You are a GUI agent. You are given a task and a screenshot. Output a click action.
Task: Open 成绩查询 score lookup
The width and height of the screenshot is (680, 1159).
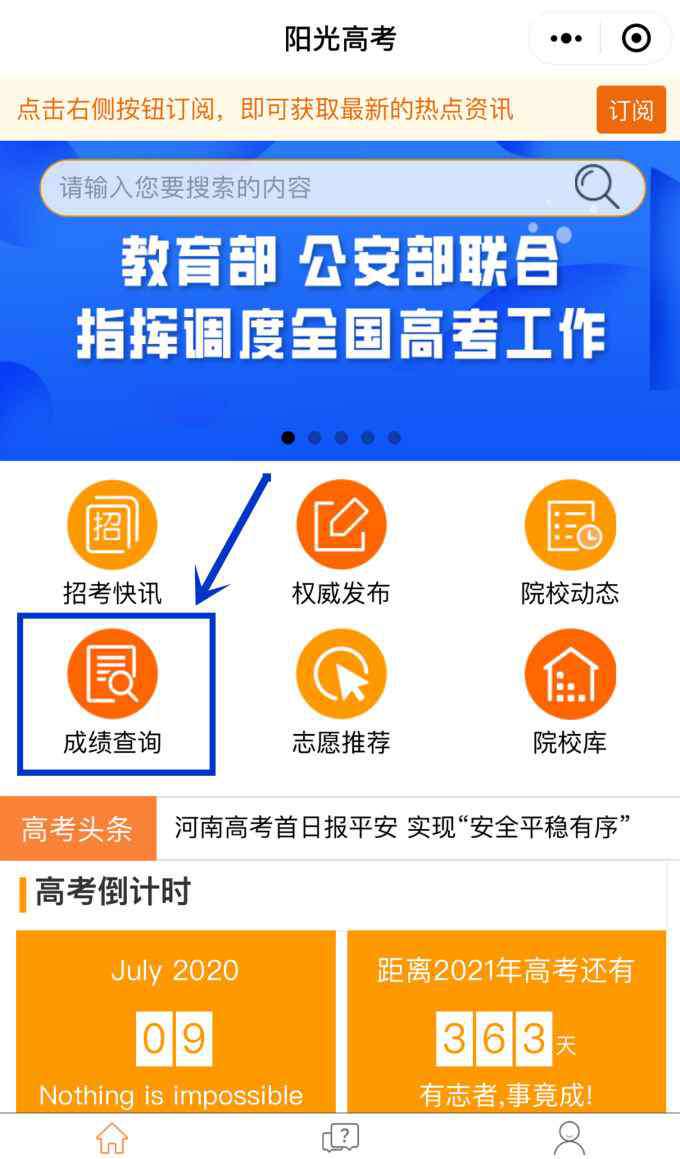point(112,693)
